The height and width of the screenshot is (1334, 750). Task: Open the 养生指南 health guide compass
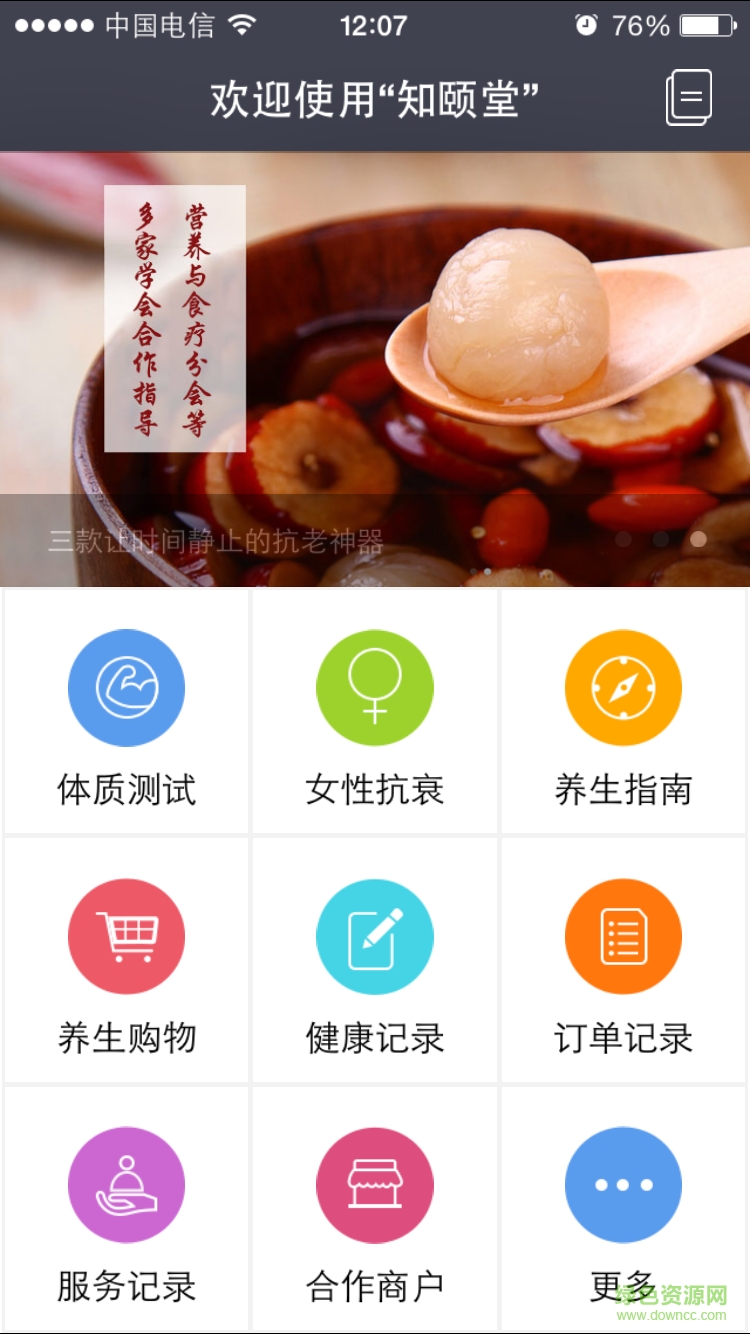622,712
